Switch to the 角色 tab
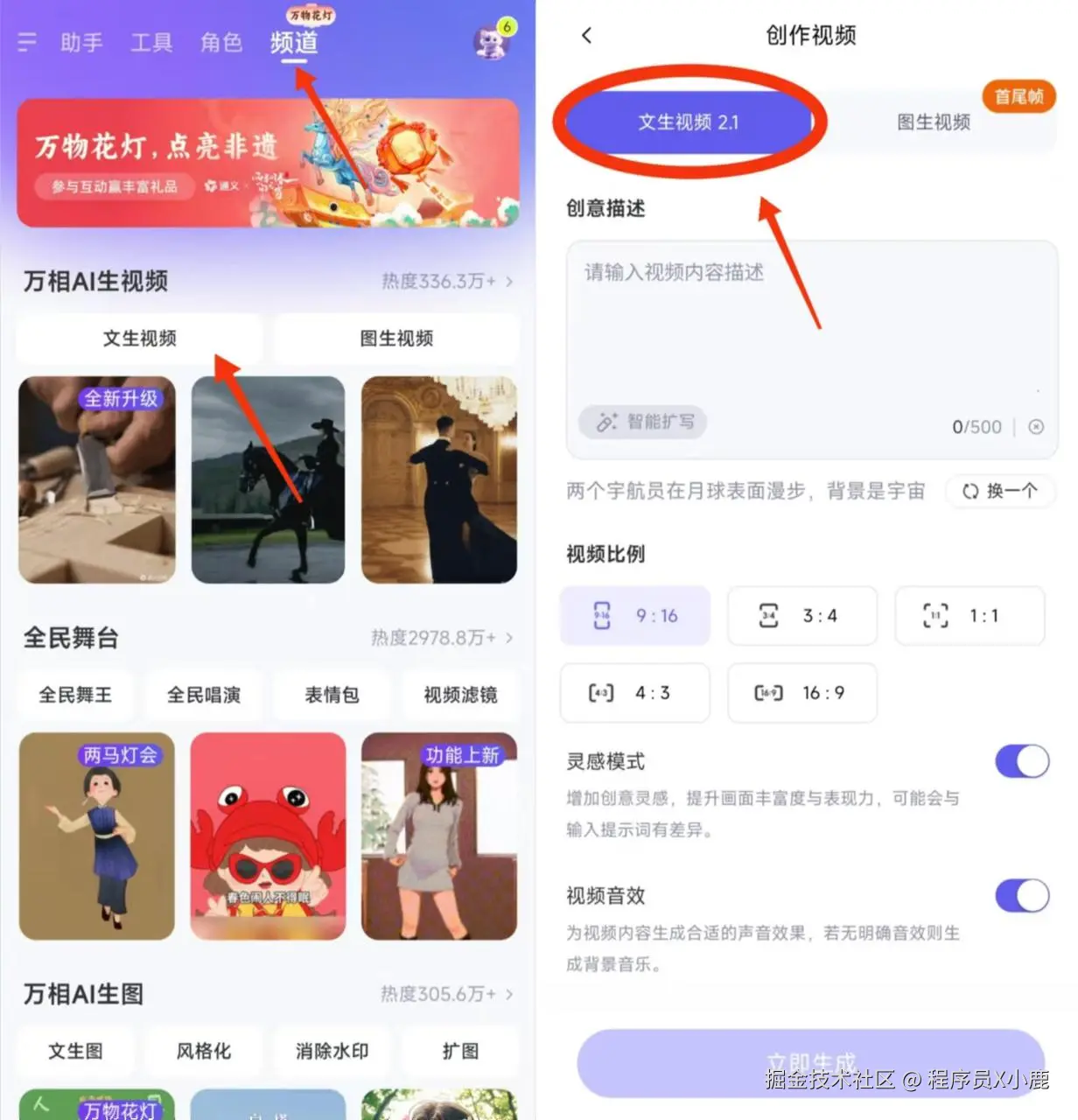The image size is (1078, 1120). click(x=220, y=42)
